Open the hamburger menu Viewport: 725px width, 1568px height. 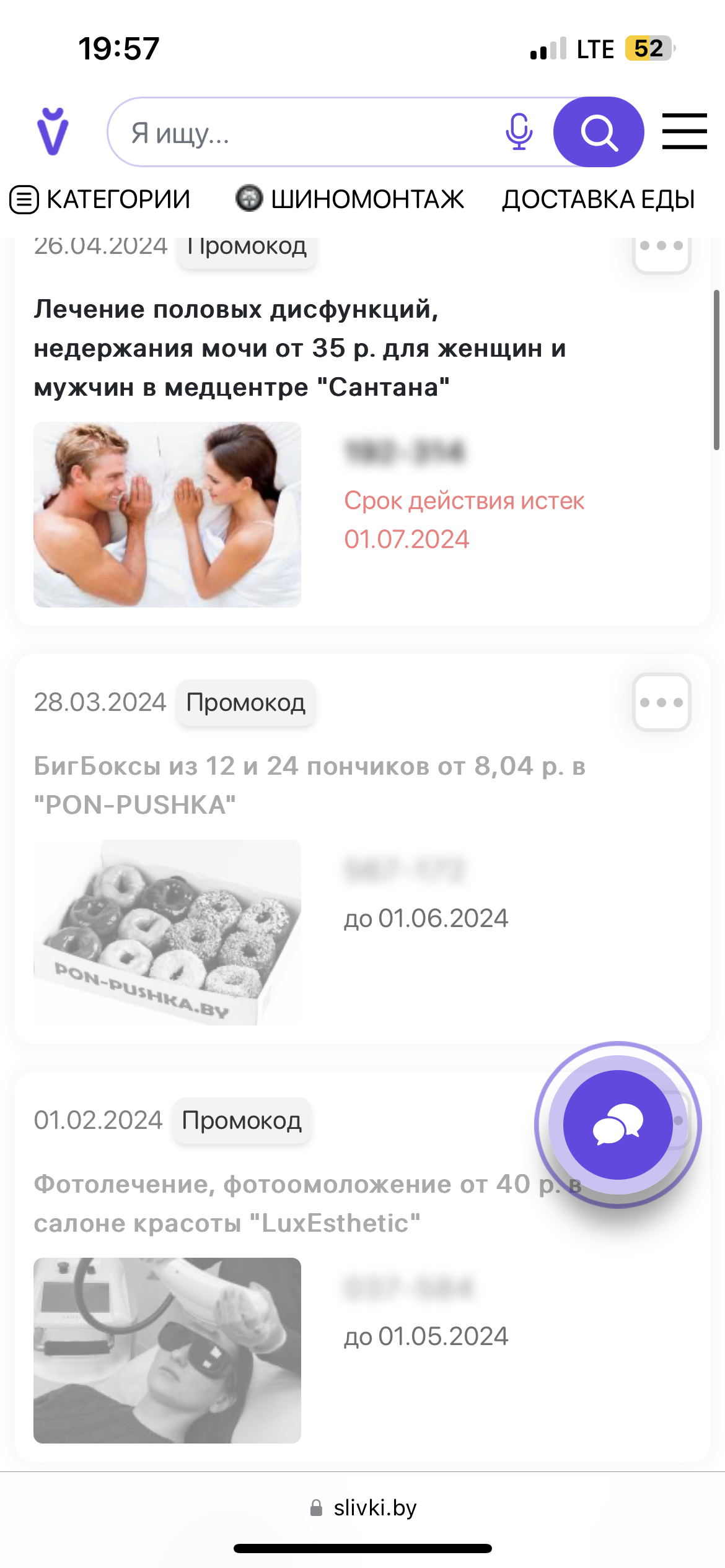click(684, 131)
